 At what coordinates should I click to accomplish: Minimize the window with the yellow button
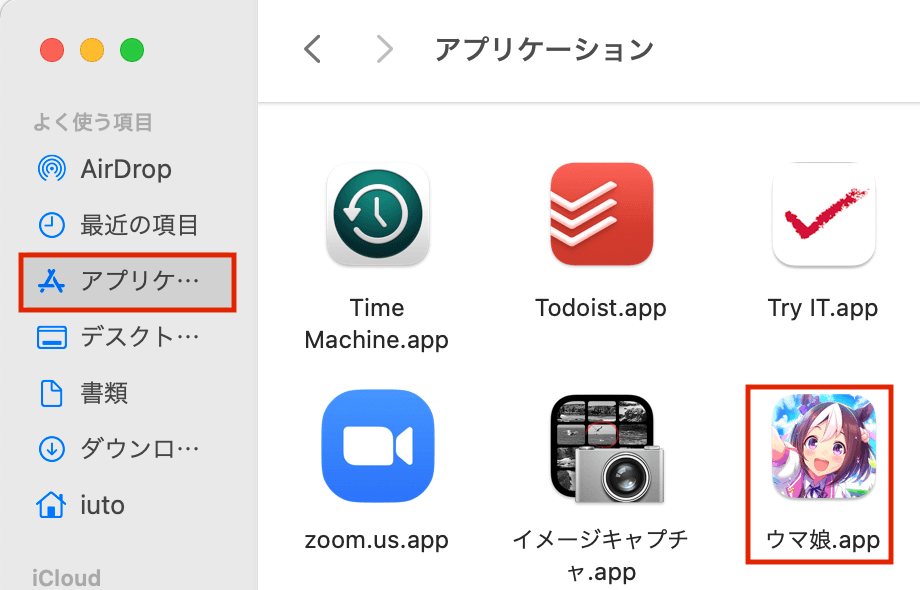click(91, 49)
